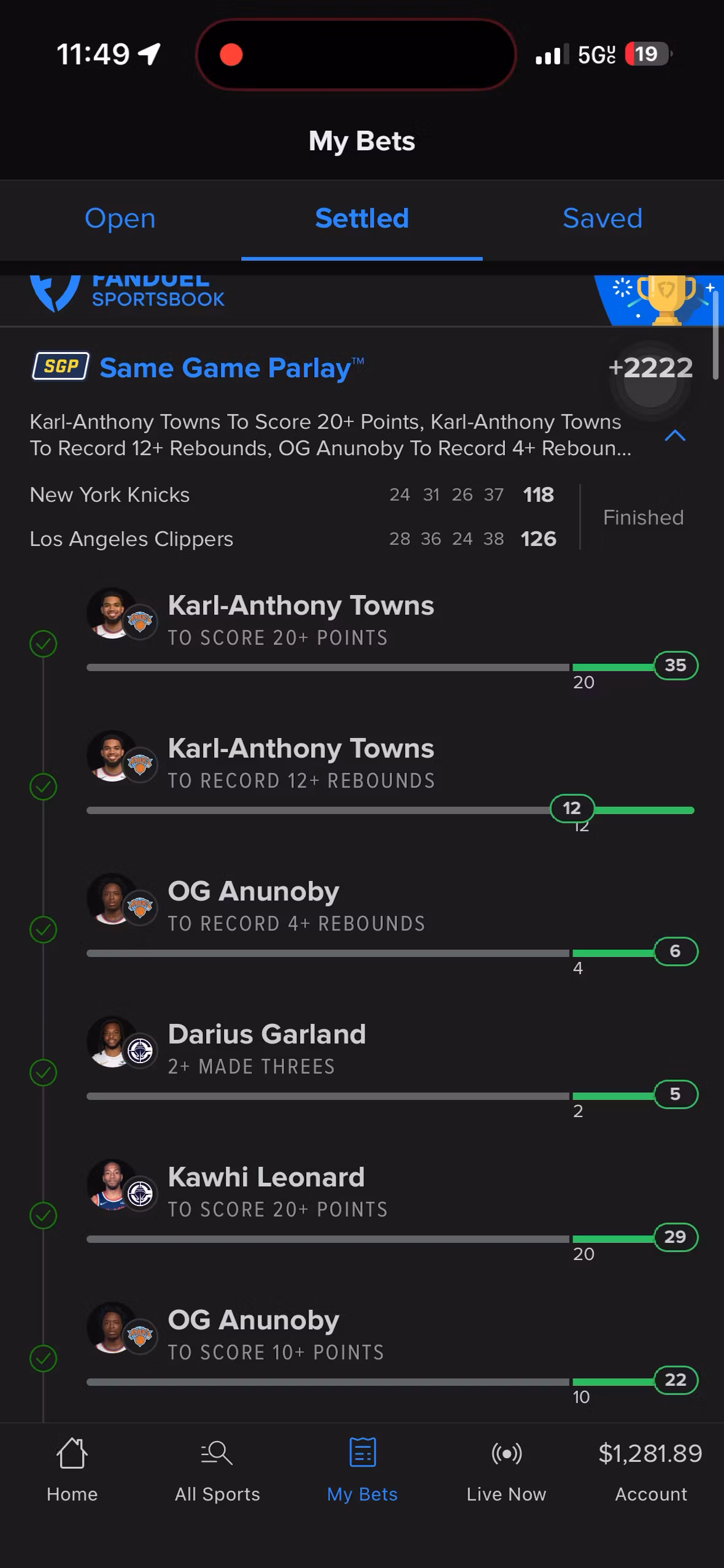This screenshot has width=724, height=1568.
Task: Select the Settled tab
Action: pyautogui.click(x=361, y=219)
